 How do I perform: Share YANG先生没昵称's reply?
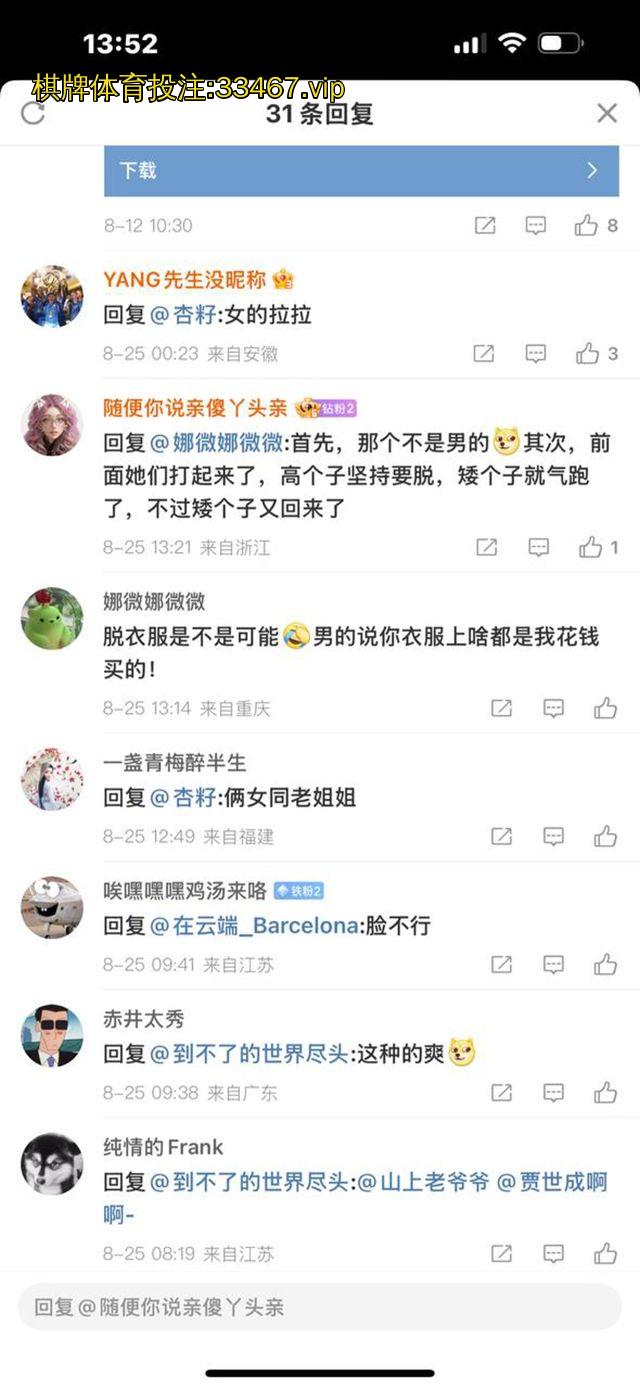[483, 353]
